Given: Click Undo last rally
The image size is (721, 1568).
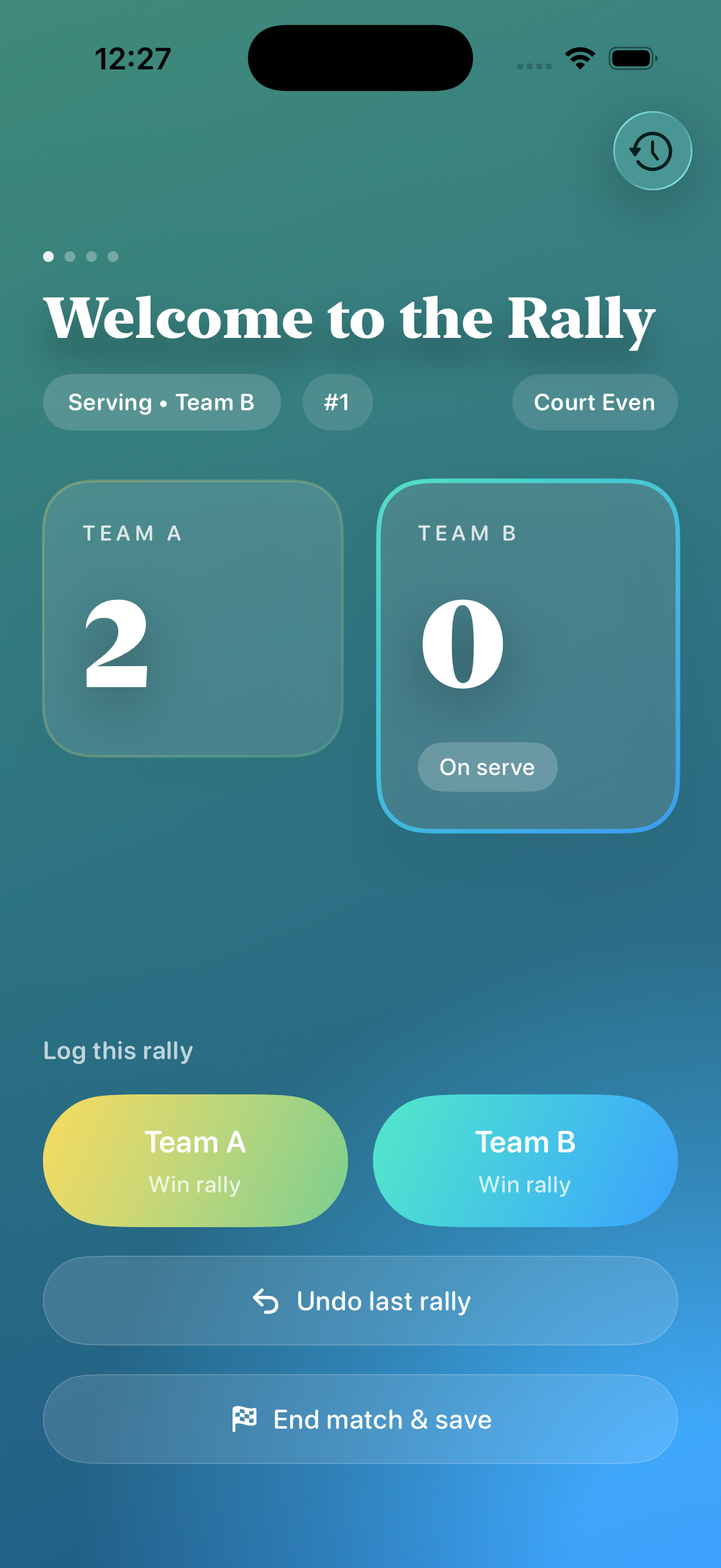Looking at the screenshot, I should [360, 1300].
